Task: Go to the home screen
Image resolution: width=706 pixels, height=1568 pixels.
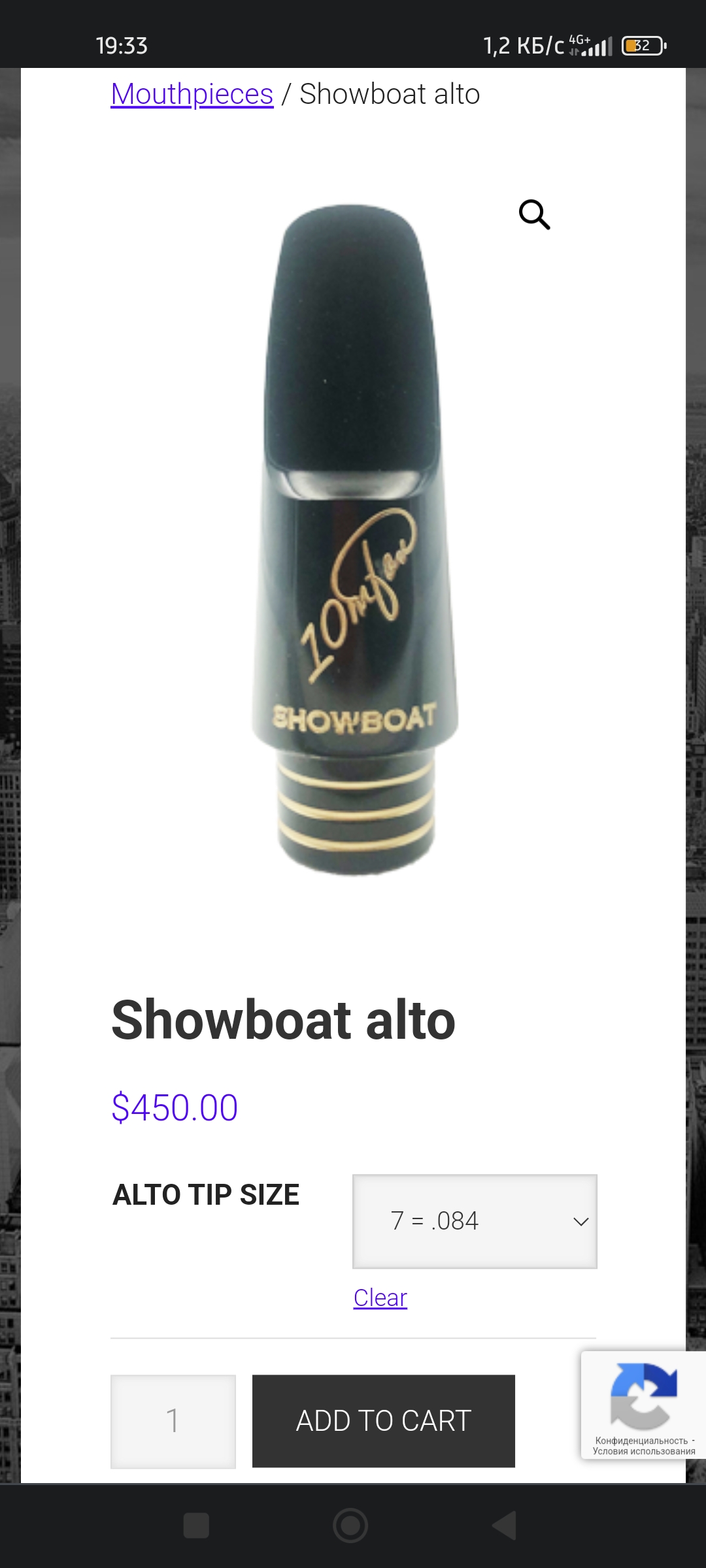Action: coord(350,1526)
